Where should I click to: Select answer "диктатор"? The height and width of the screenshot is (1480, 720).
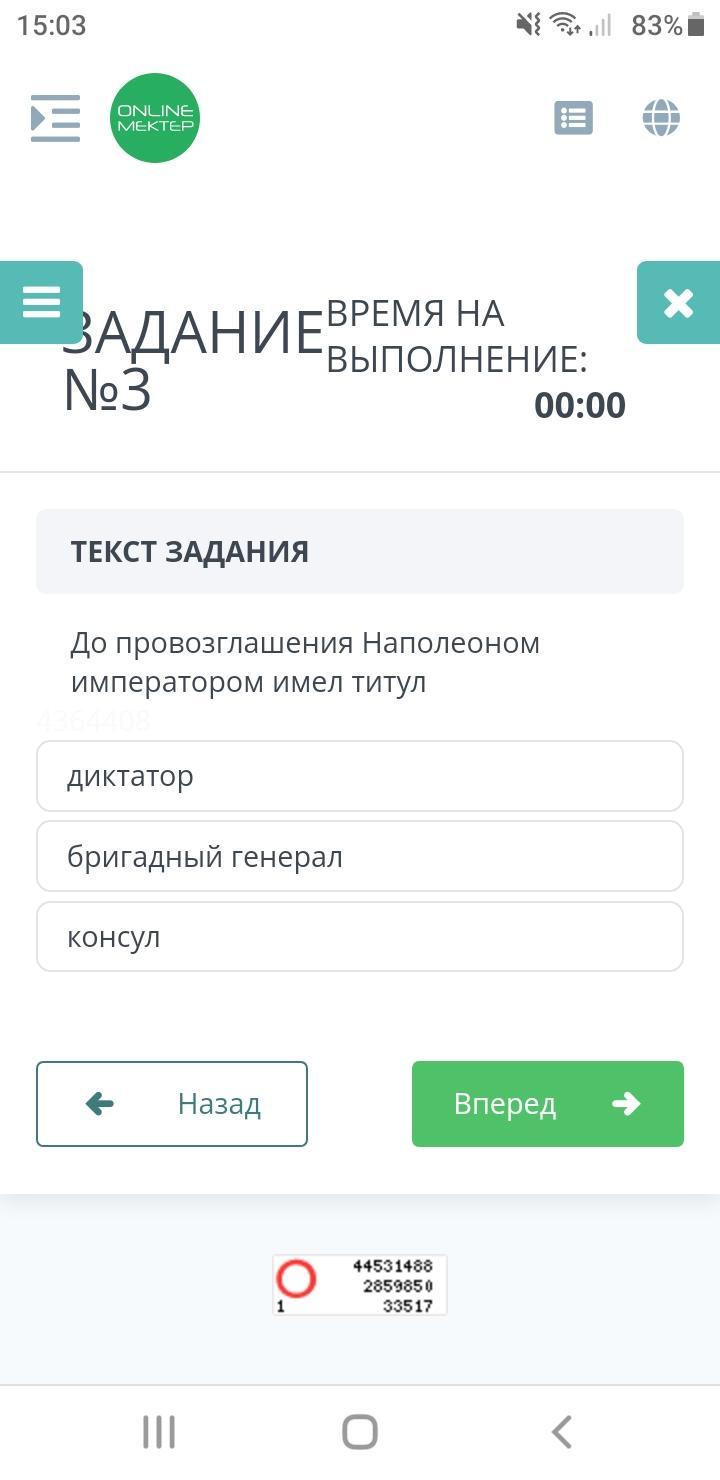360,776
